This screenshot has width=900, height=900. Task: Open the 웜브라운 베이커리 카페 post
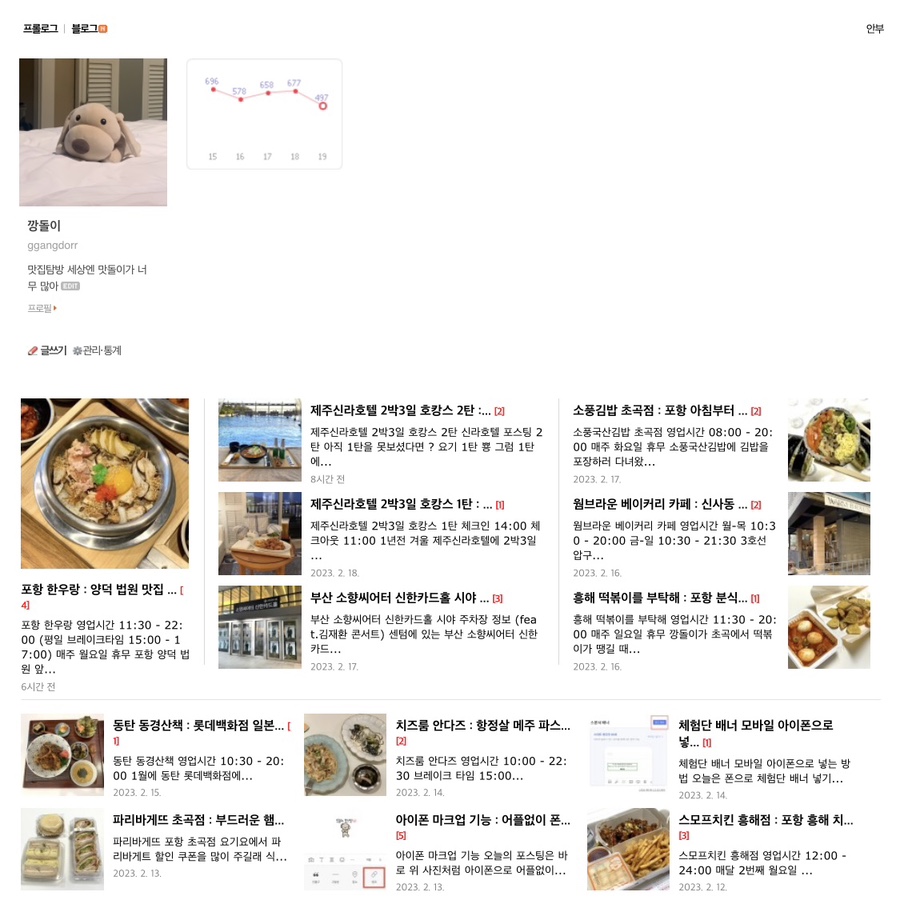tap(660, 504)
